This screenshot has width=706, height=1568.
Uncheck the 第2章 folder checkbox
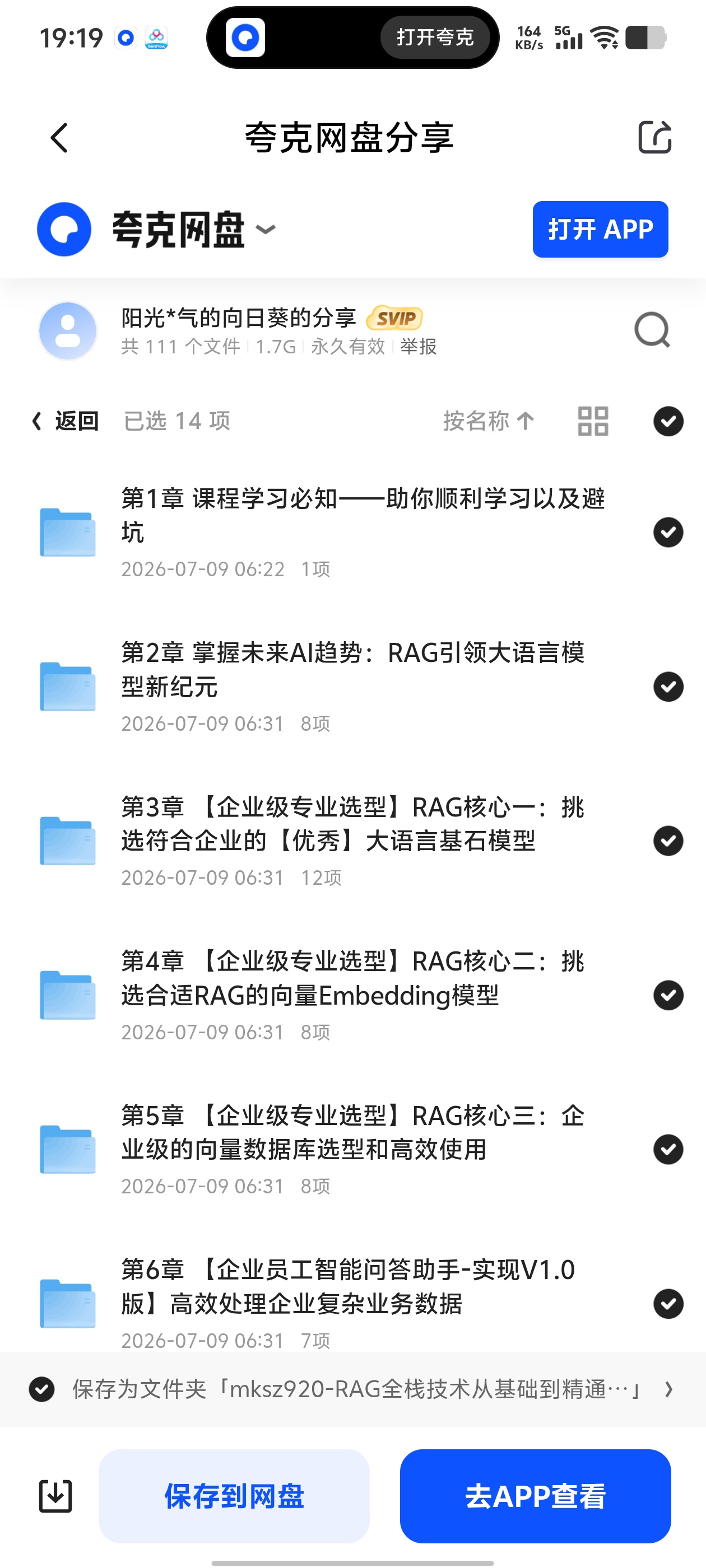click(668, 687)
